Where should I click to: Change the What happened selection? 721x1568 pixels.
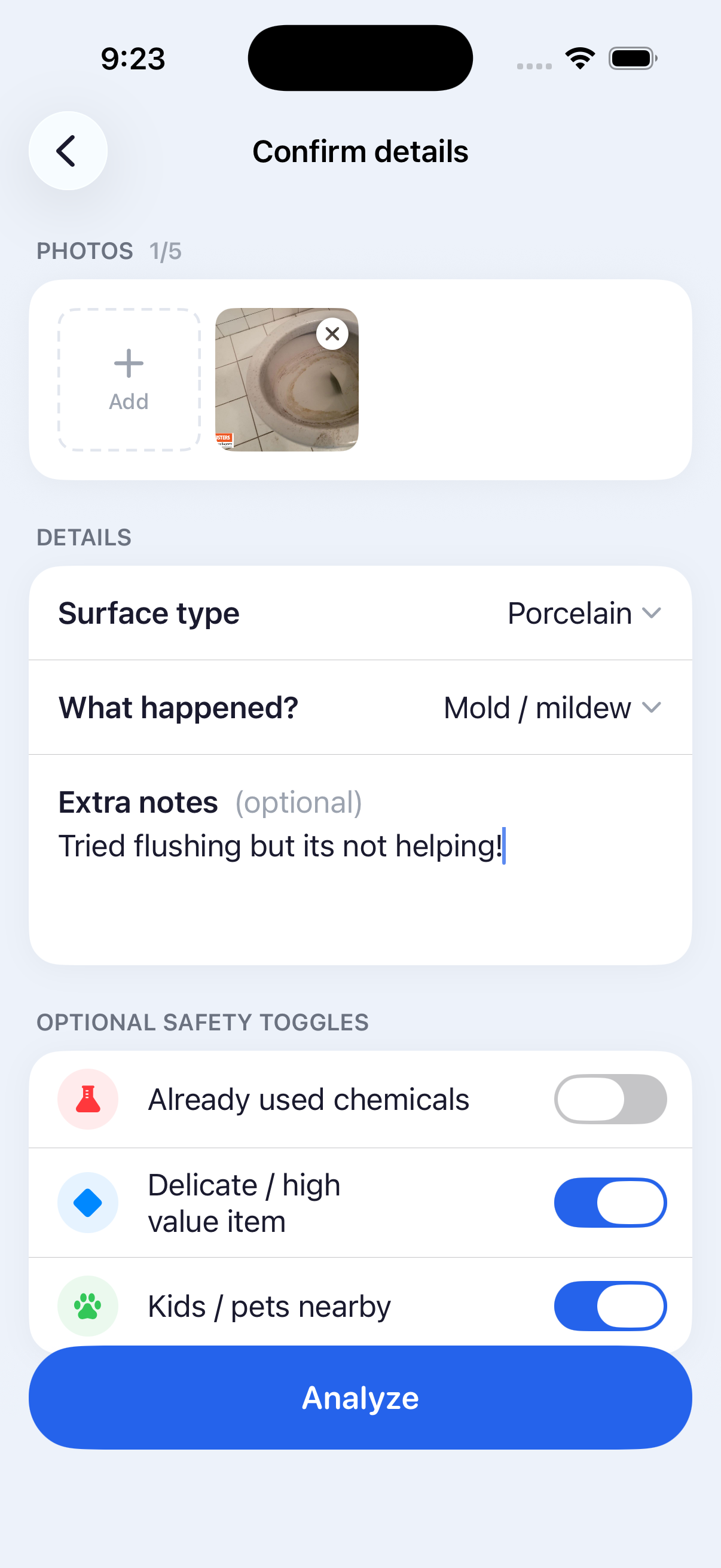[551, 708]
